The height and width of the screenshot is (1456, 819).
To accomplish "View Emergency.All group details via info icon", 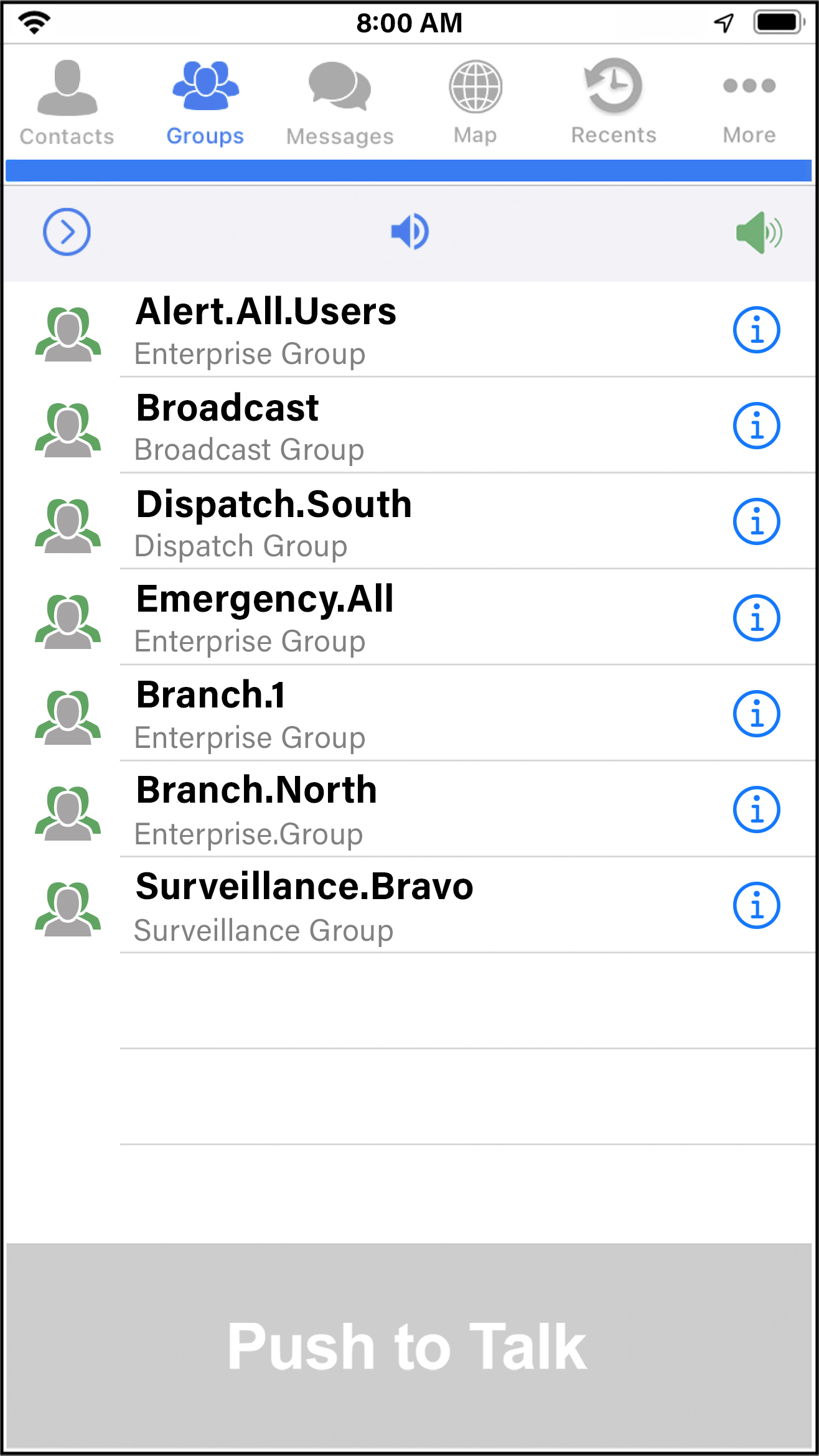I will [756, 618].
